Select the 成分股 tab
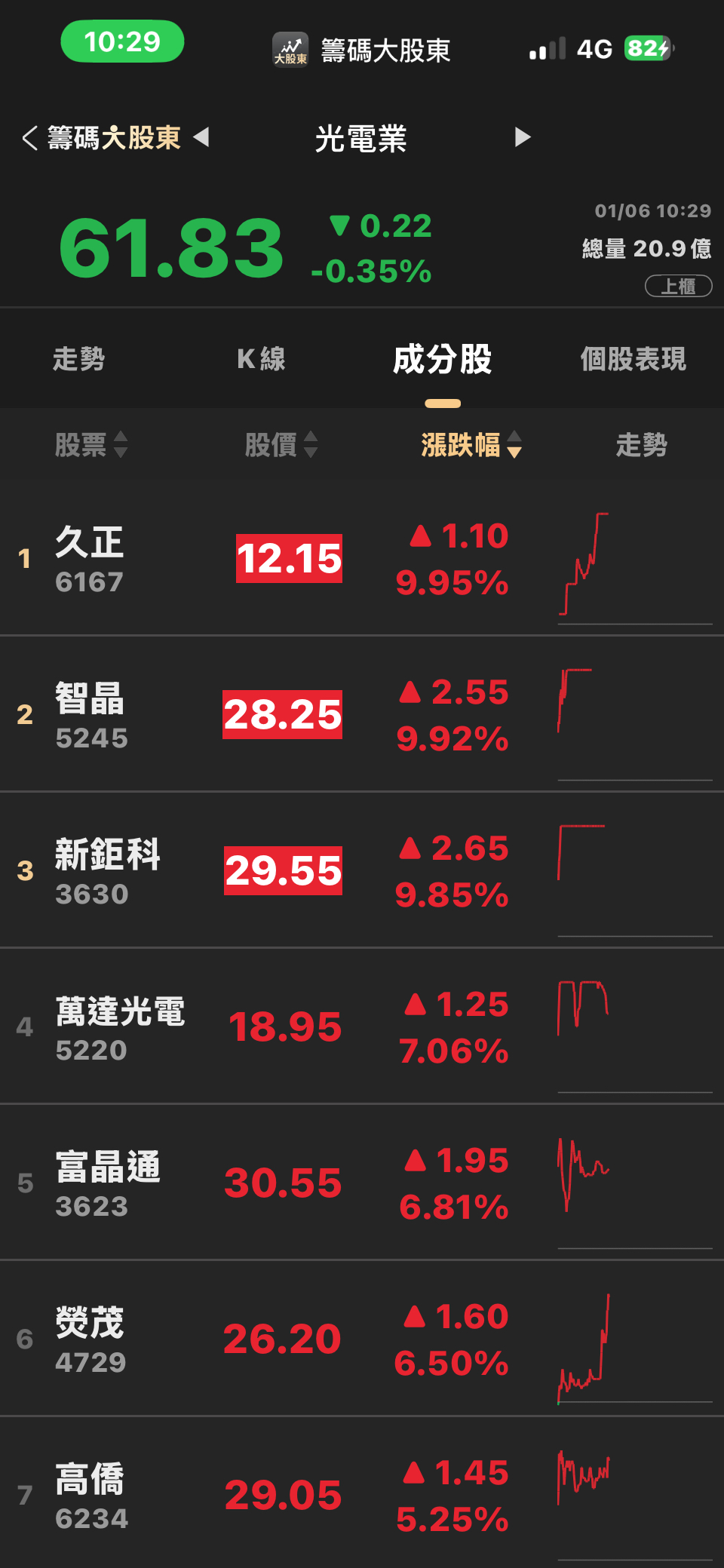Image resolution: width=724 pixels, height=1568 pixels. click(x=442, y=359)
